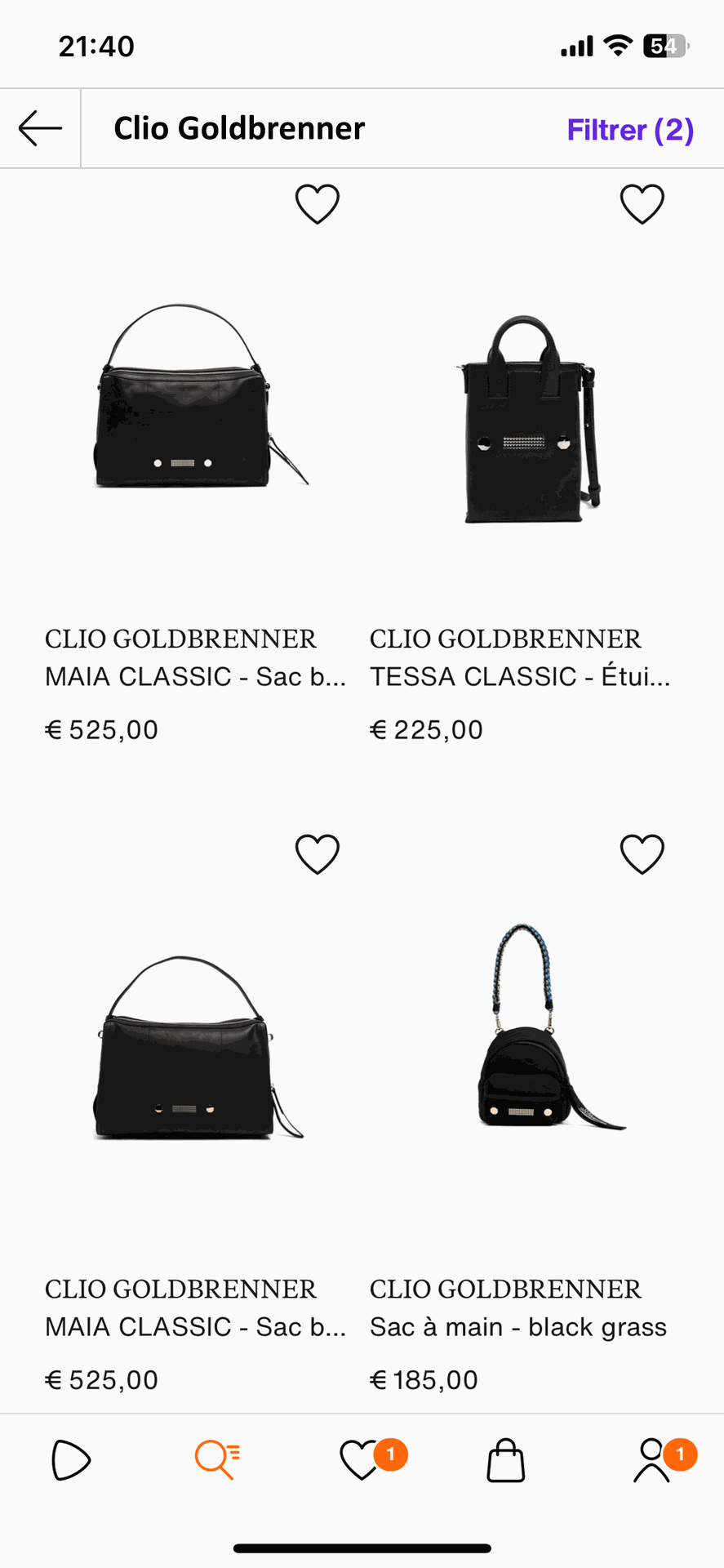The width and height of the screenshot is (724, 1568).
Task: Favorite the black grass Sac à main
Action: [x=642, y=854]
